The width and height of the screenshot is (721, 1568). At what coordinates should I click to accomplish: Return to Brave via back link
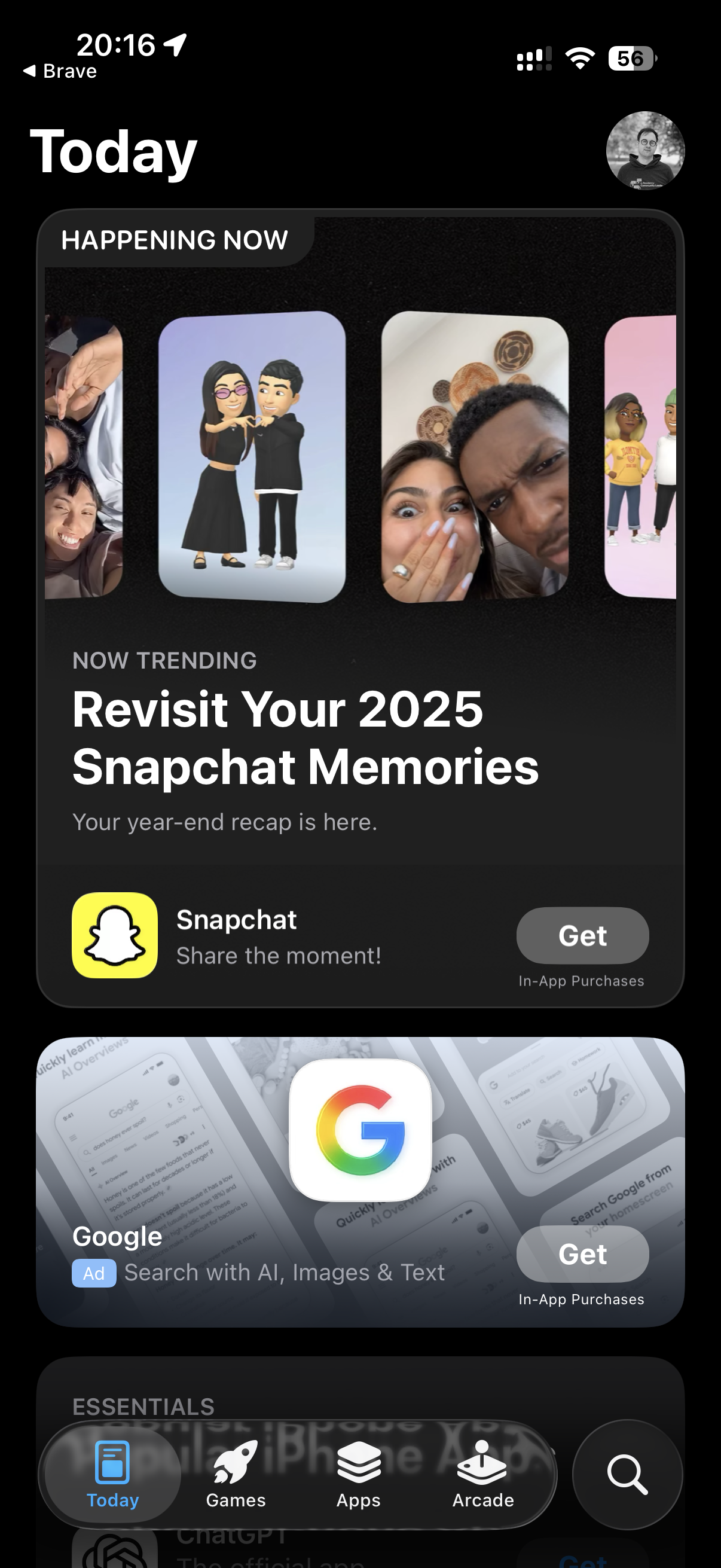coord(61,71)
